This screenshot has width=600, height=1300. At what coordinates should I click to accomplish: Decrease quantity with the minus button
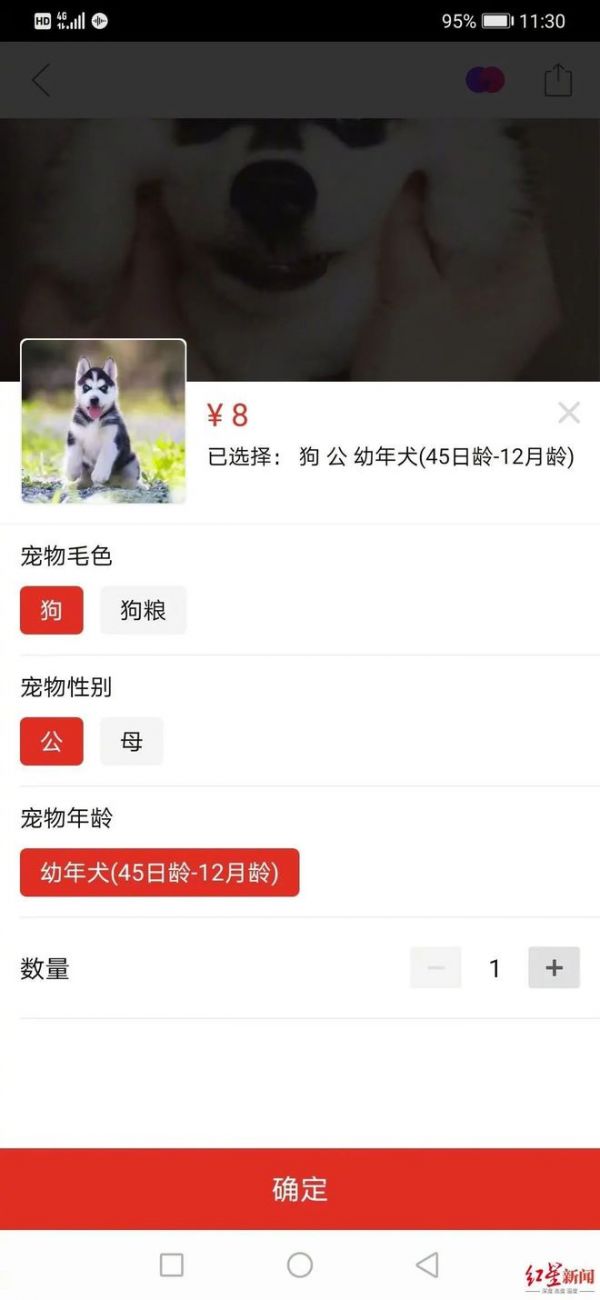pos(436,967)
